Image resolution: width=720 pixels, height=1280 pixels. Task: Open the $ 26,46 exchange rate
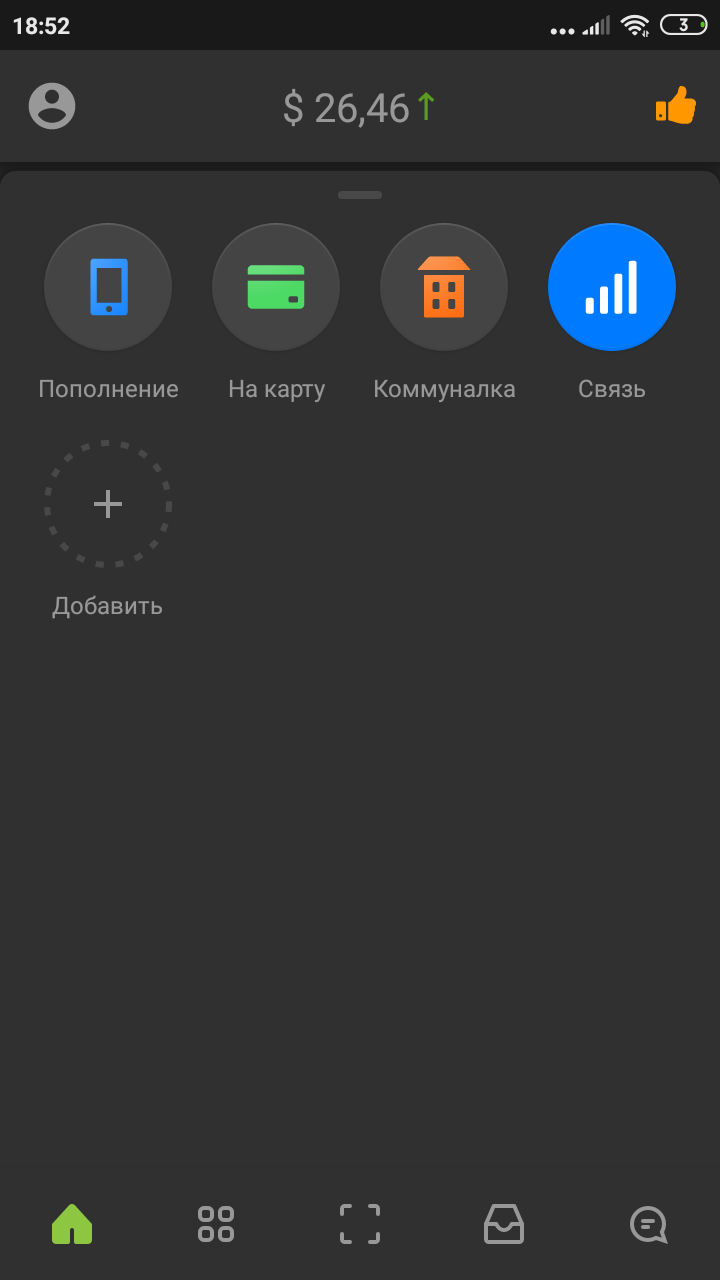click(x=360, y=107)
